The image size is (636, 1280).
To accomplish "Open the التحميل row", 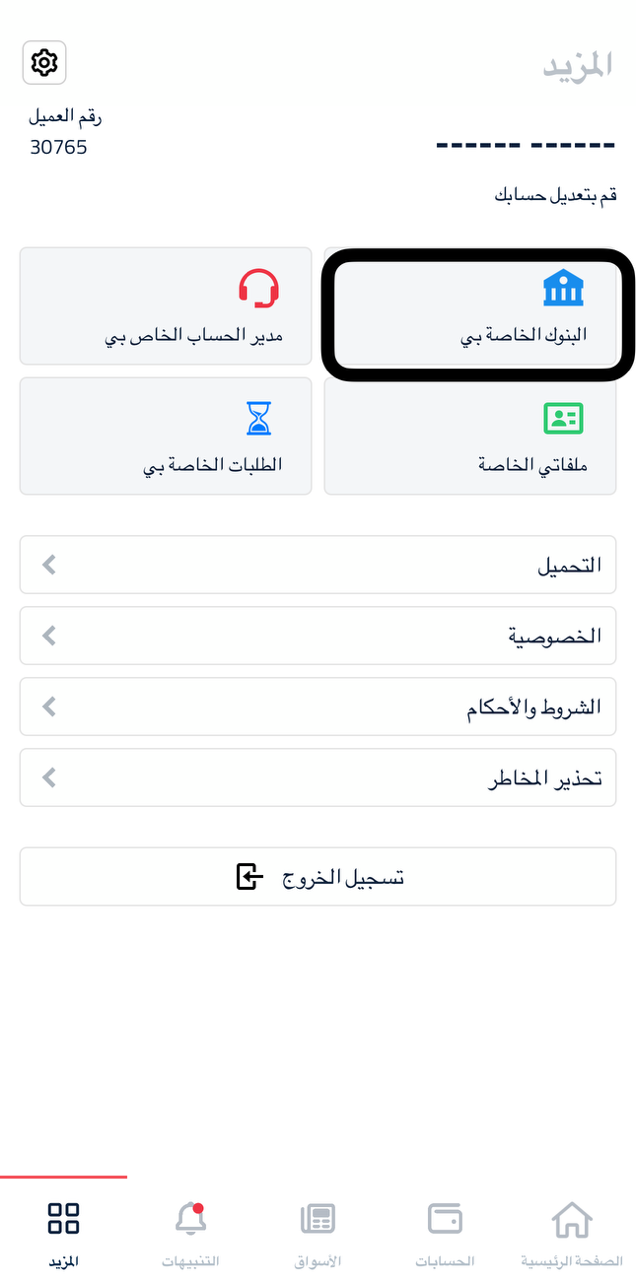I will [x=318, y=565].
